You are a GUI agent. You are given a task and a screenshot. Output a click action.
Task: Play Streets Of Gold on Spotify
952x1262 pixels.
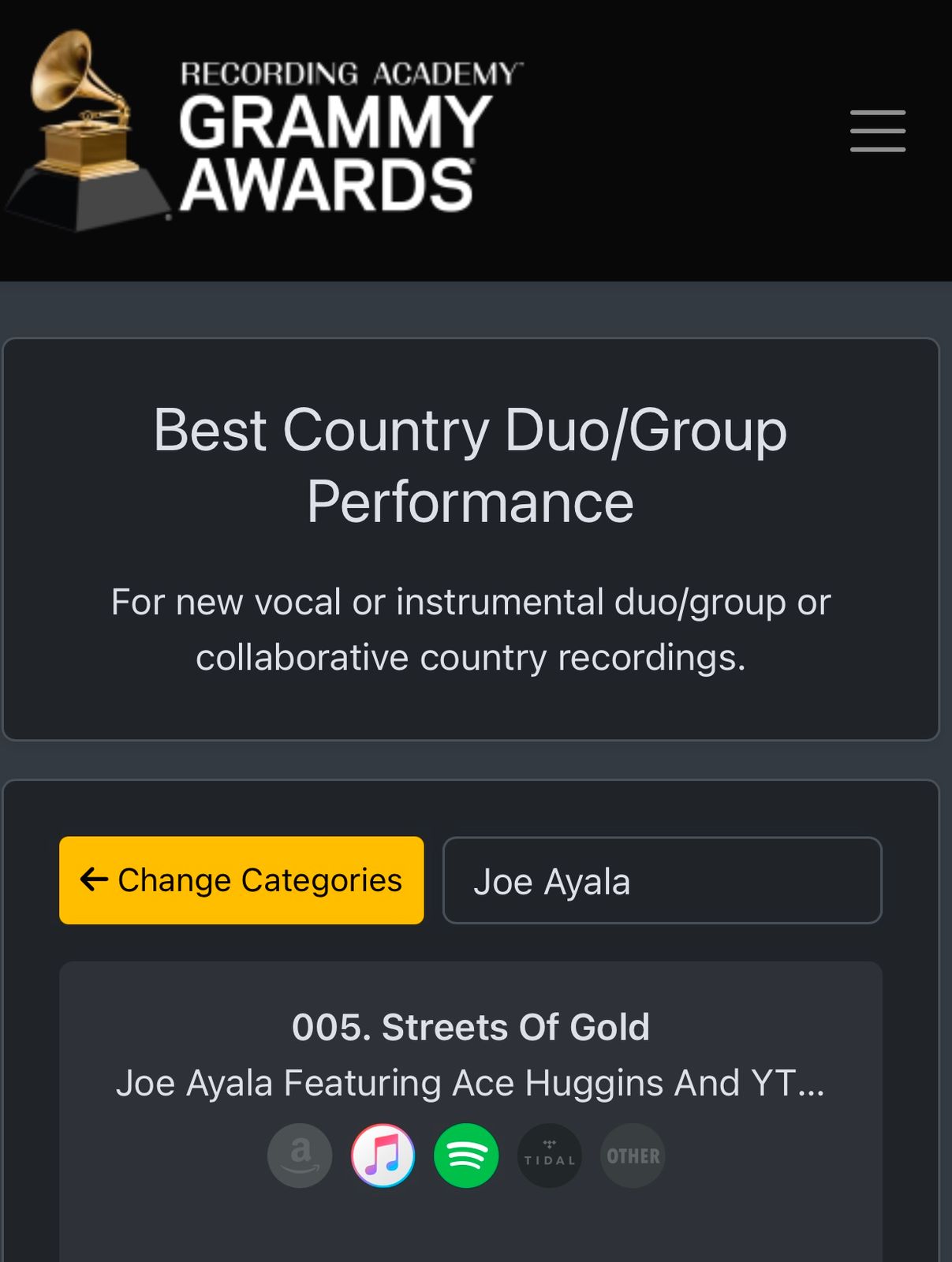coord(466,1156)
